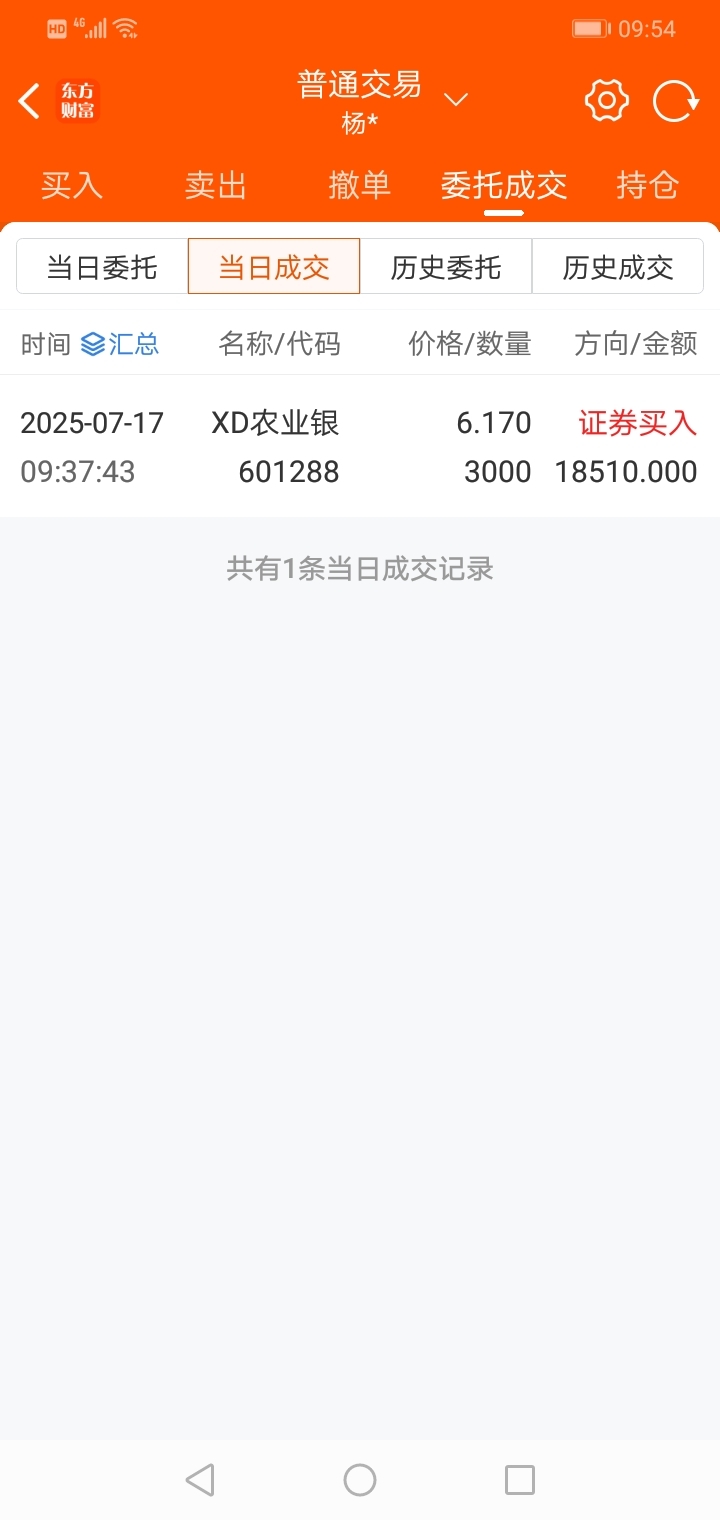View 历史委托 records
720x1520 pixels.
point(446,267)
